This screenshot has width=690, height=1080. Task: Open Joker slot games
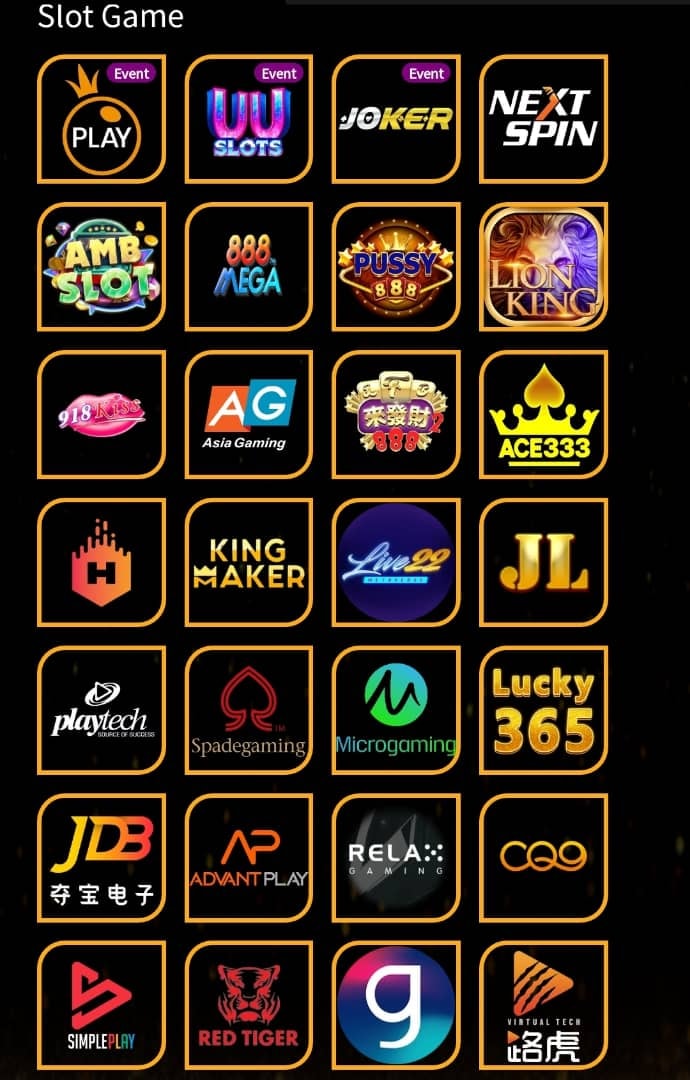click(396, 120)
